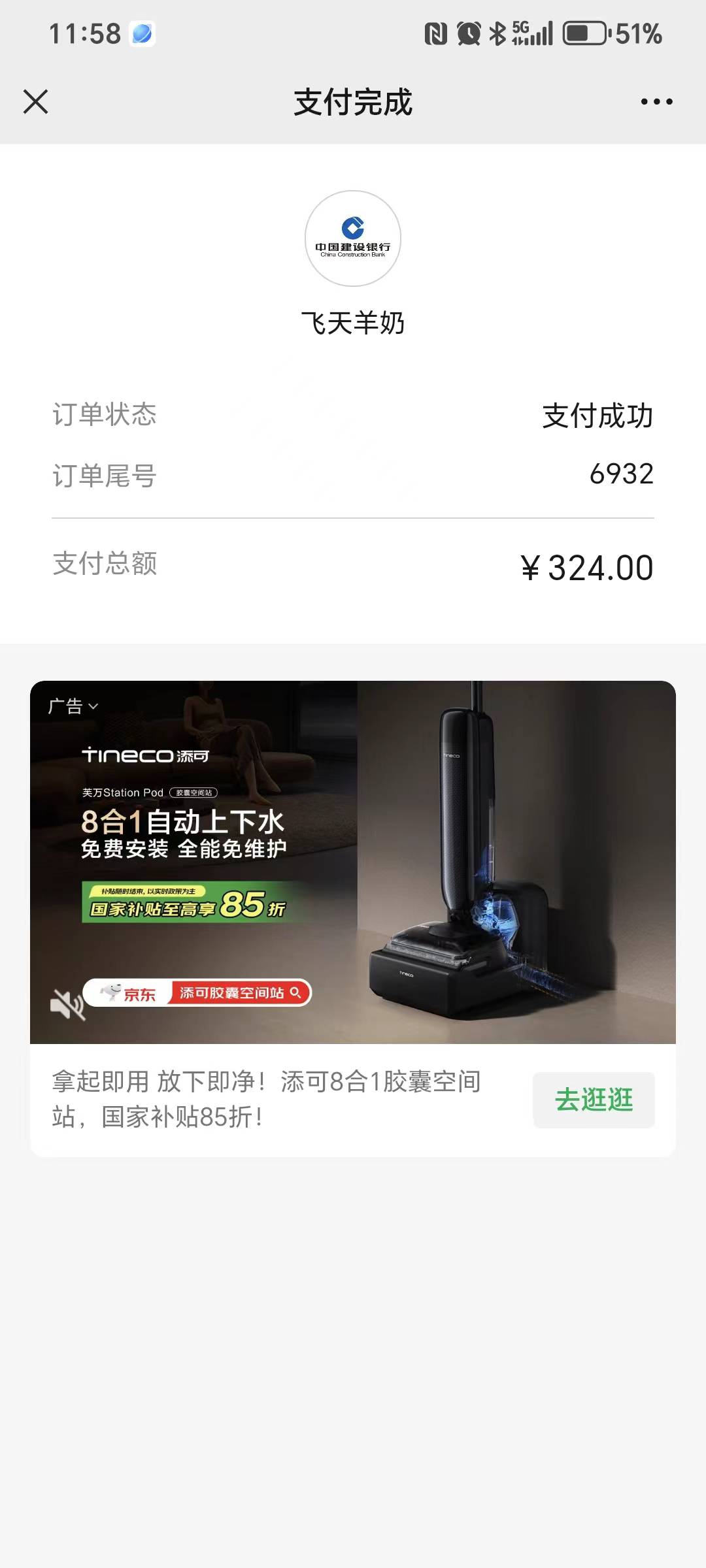
Task: Open the three-dot overflow menu
Action: 656,102
